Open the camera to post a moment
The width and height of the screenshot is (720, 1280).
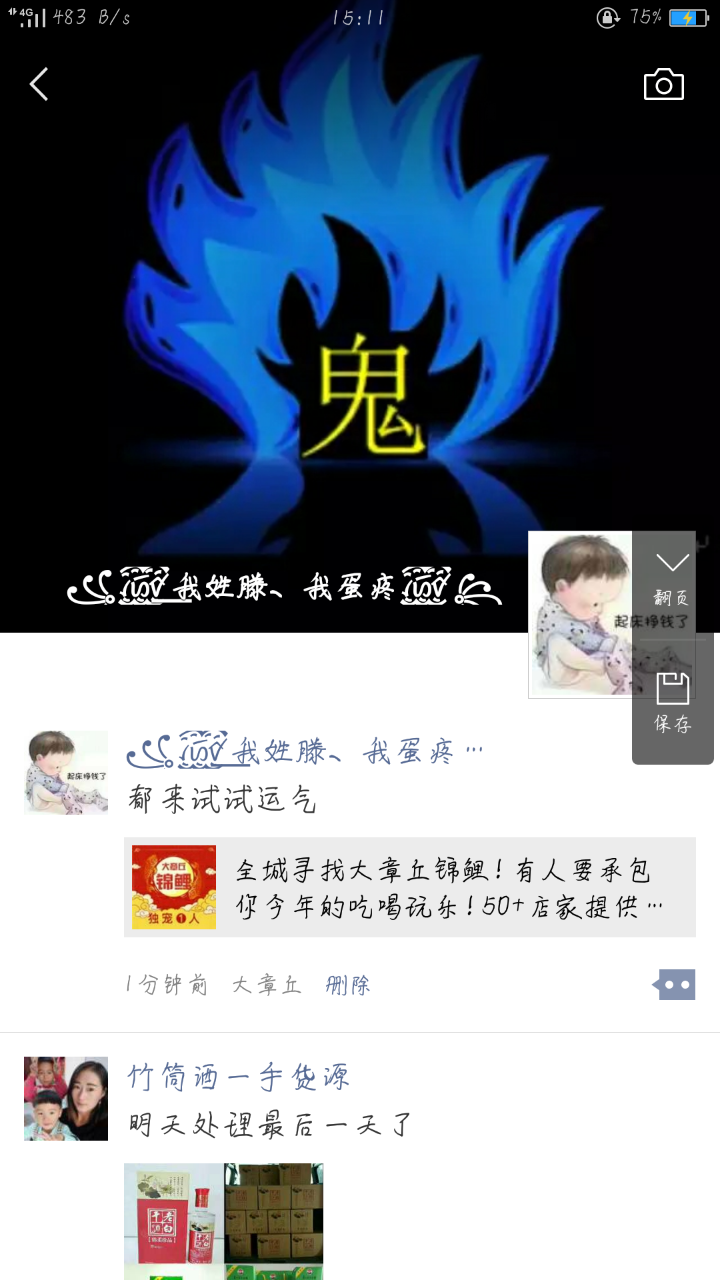(663, 85)
